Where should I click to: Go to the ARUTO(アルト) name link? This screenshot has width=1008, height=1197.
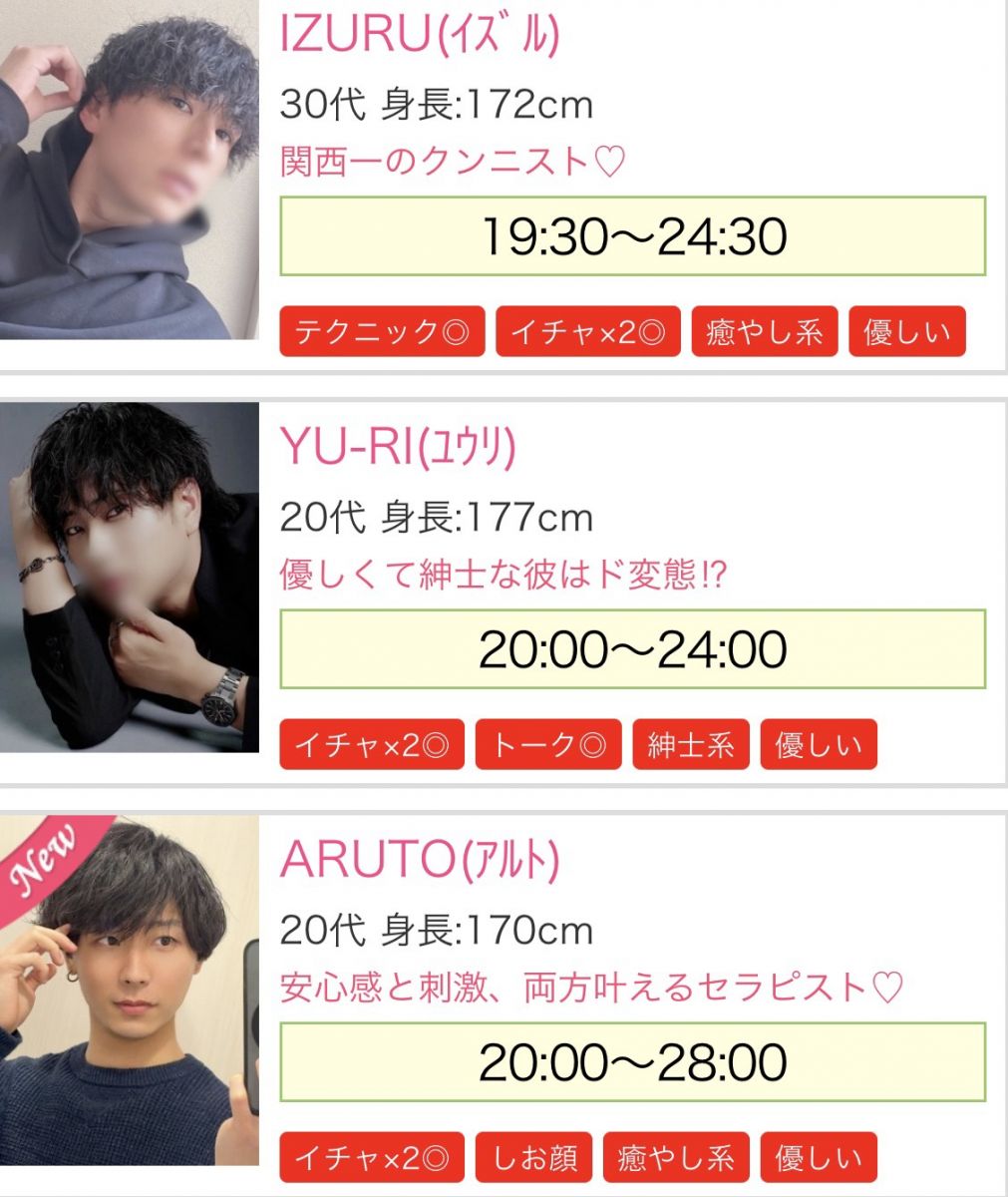click(420, 860)
